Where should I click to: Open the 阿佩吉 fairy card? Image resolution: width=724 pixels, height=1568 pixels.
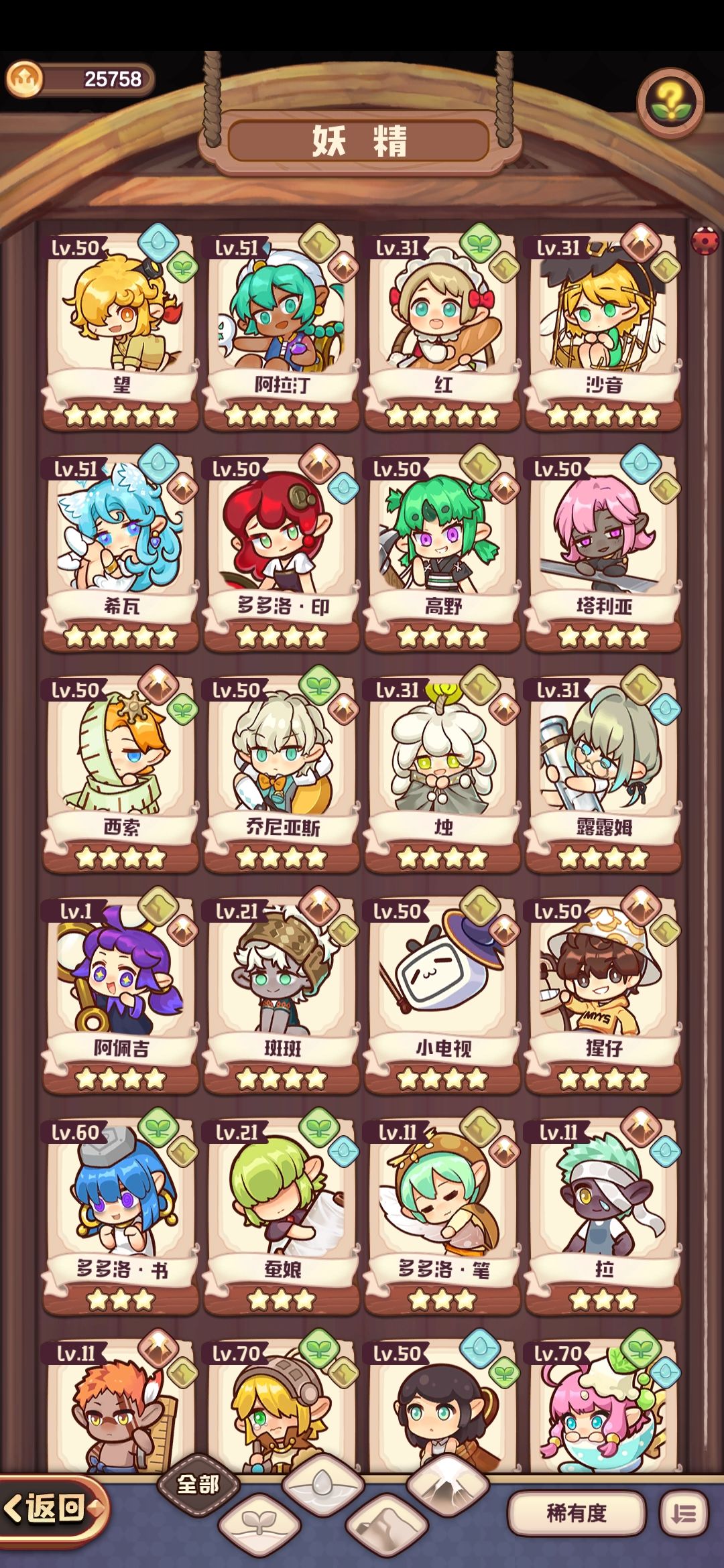121,995
